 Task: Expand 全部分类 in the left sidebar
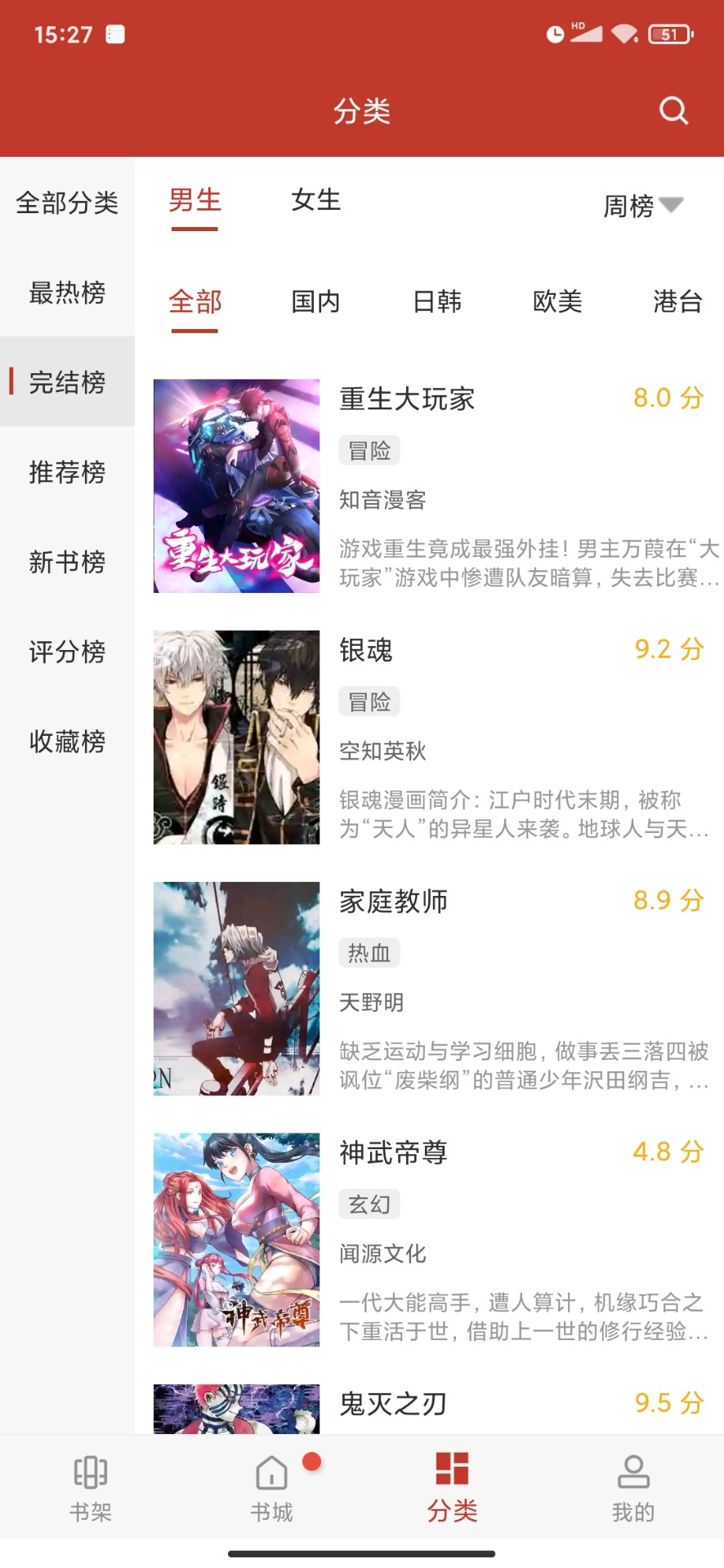[67, 204]
